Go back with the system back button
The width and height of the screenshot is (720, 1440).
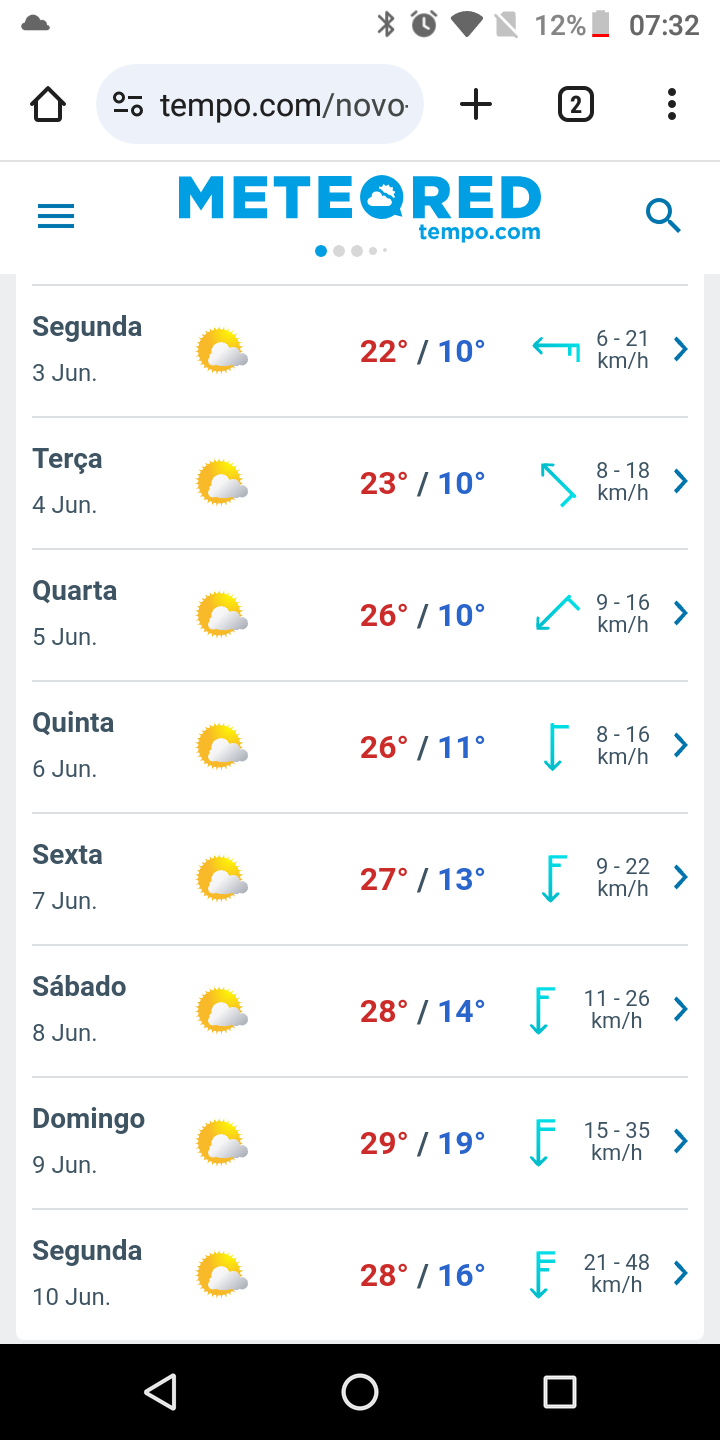(x=160, y=1391)
